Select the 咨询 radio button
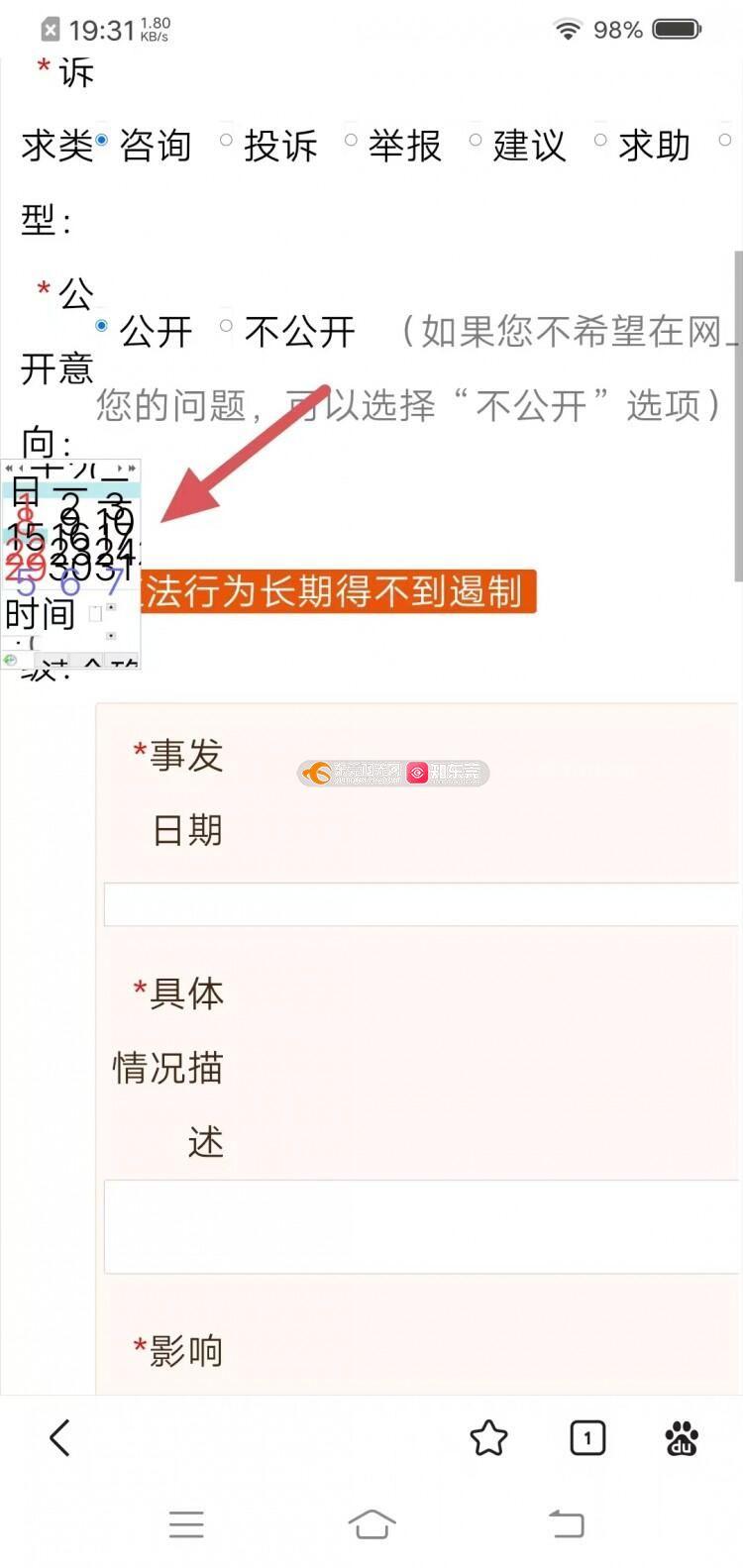Screen dimensions: 743x1568 coord(102,141)
